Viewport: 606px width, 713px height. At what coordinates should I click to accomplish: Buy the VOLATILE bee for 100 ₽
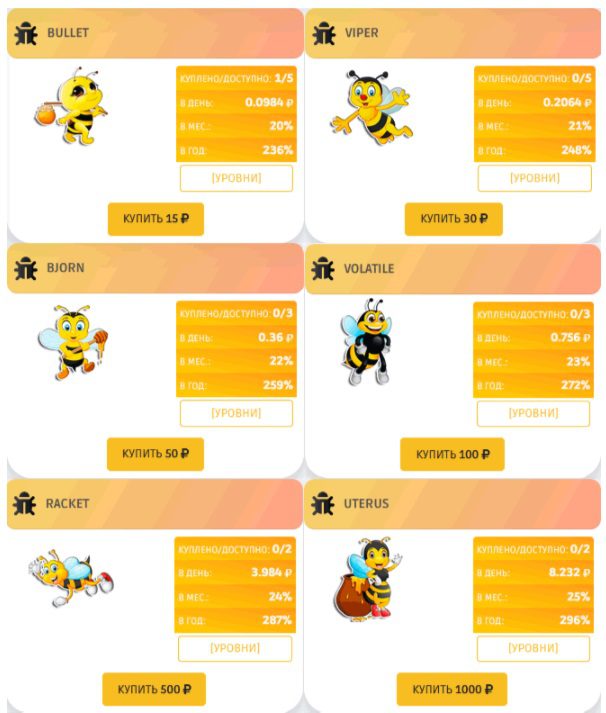tap(452, 454)
